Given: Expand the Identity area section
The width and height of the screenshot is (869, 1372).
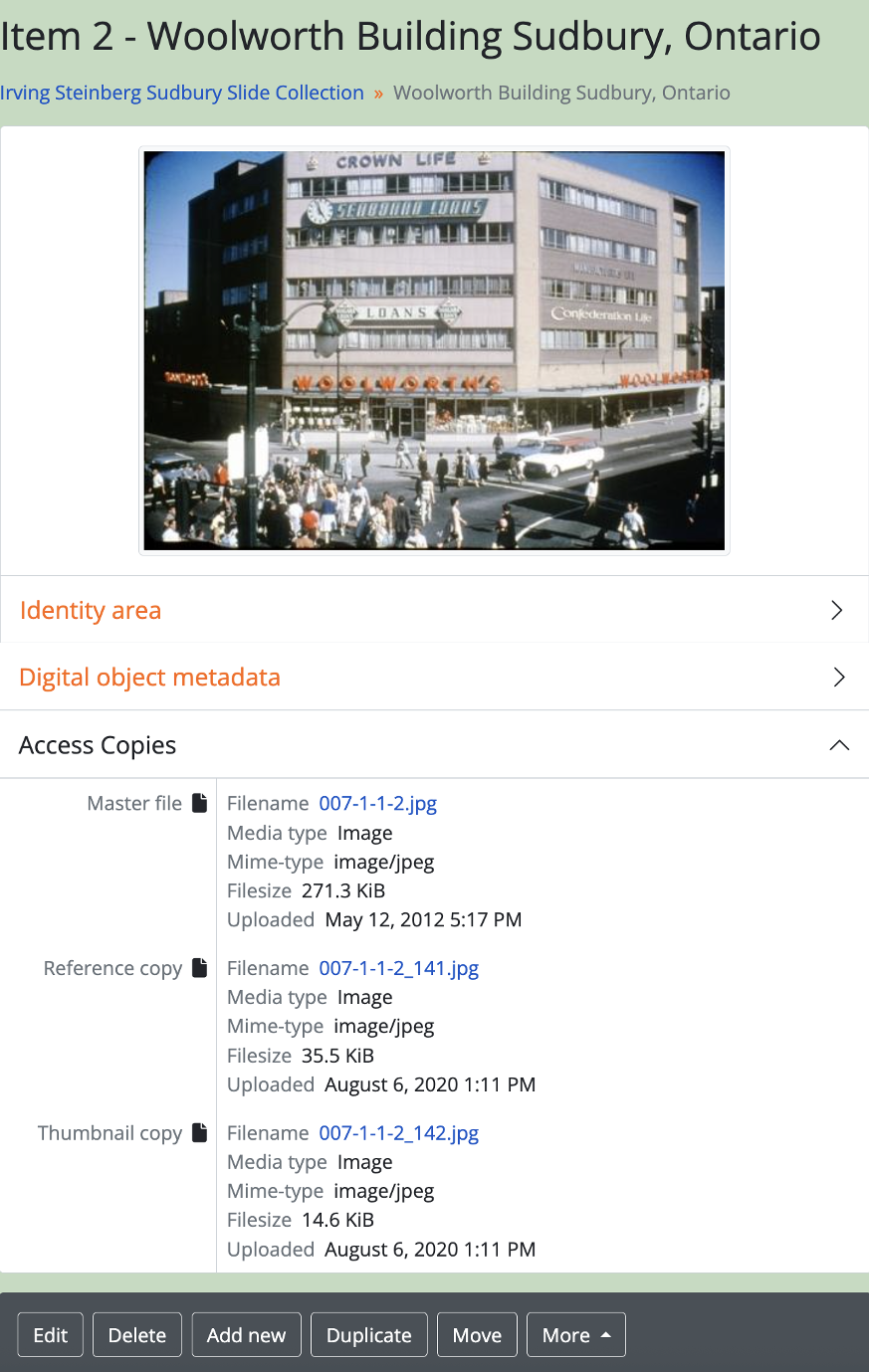Looking at the screenshot, I should pyautogui.click(x=434, y=610).
